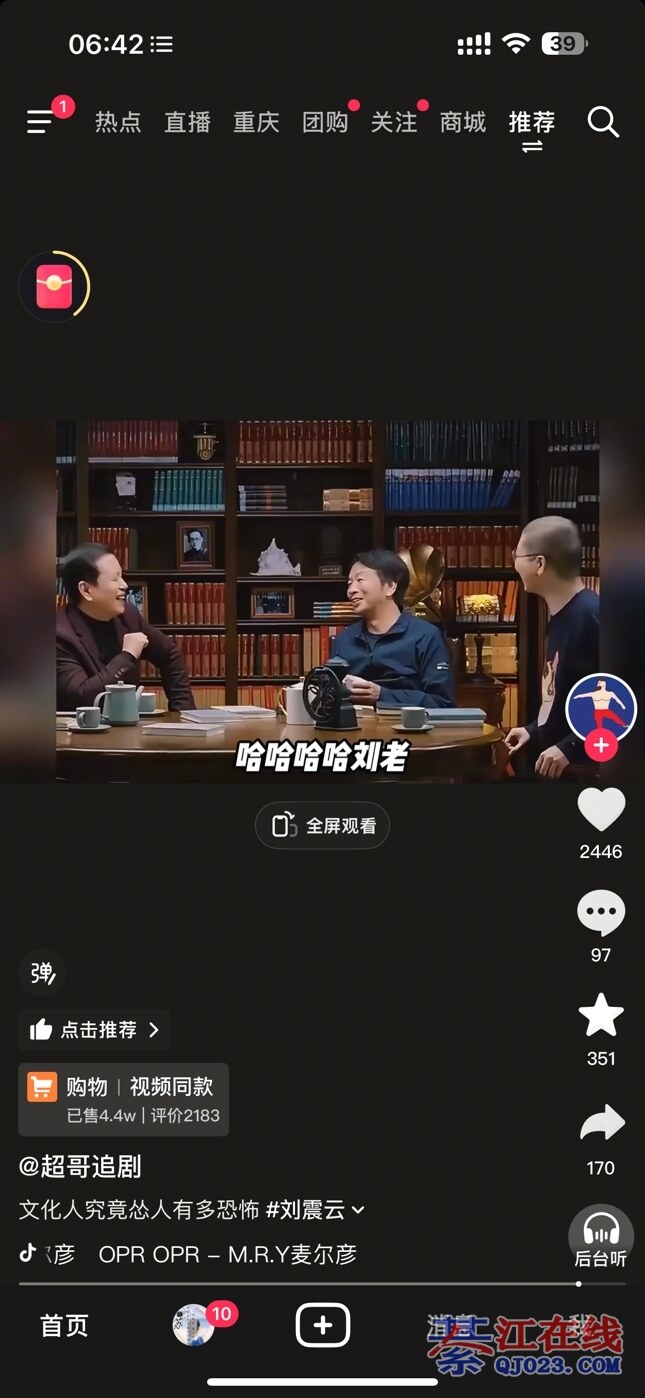
Task: Open the search magnifier icon
Action: pyautogui.click(x=603, y=123)
